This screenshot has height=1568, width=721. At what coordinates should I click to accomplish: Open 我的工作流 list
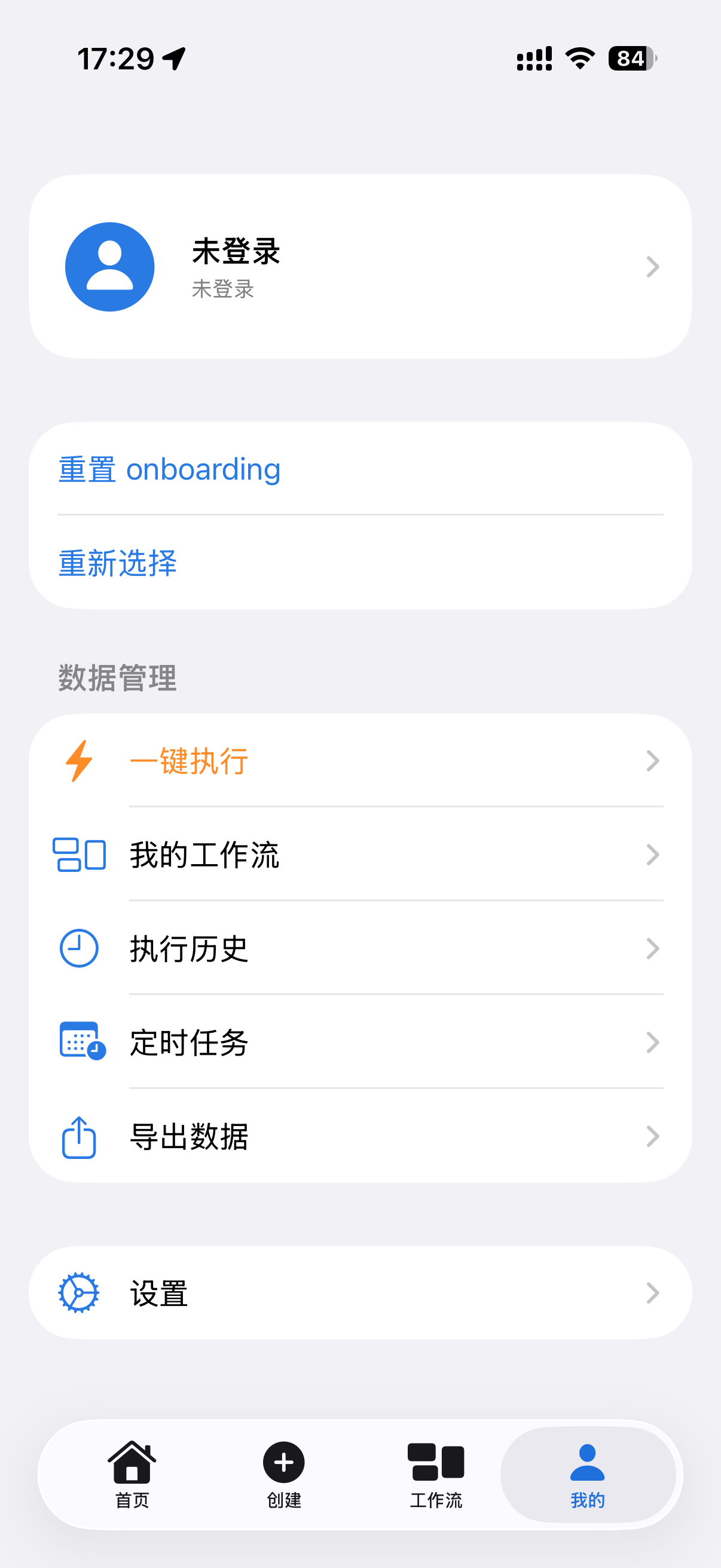360,855
